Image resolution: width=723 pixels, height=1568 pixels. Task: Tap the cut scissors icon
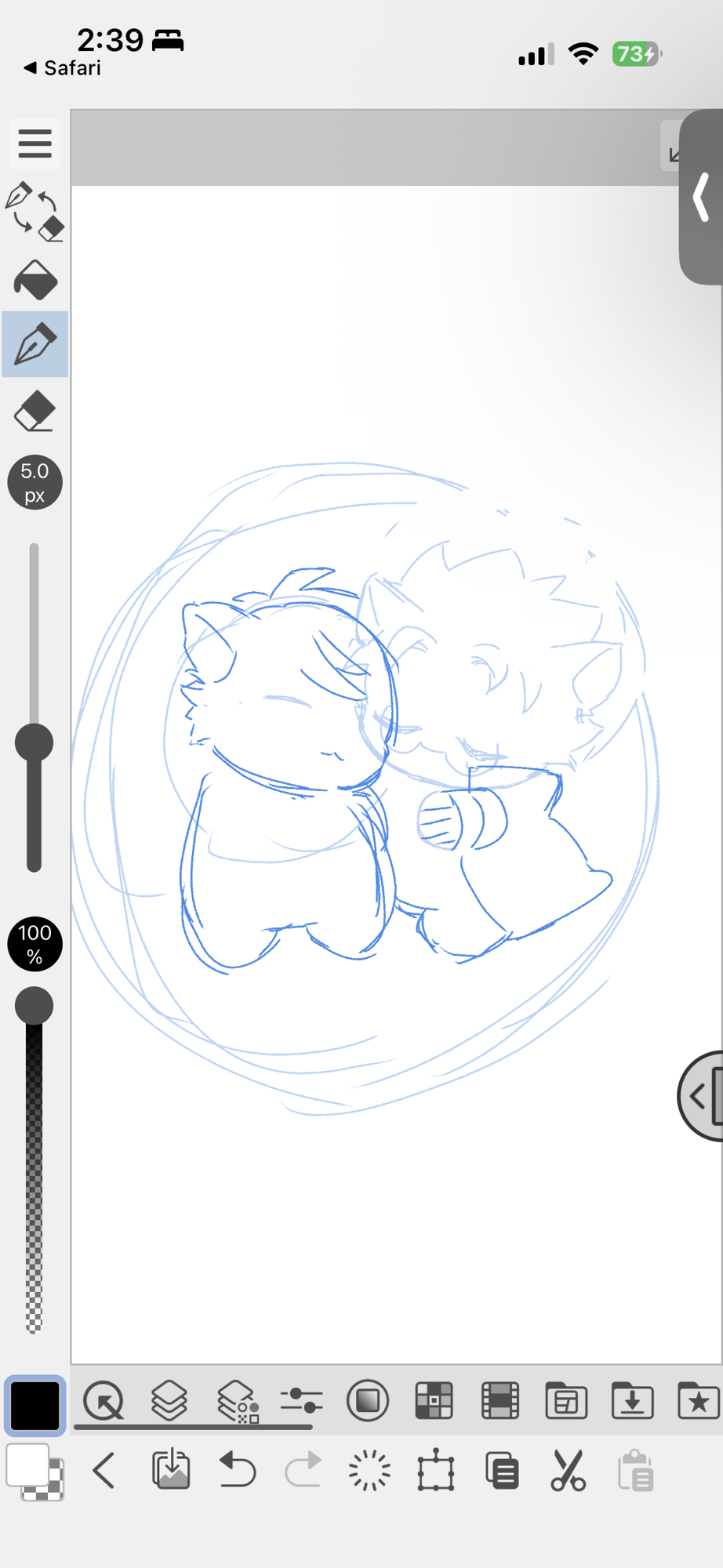pos(568,1470)
